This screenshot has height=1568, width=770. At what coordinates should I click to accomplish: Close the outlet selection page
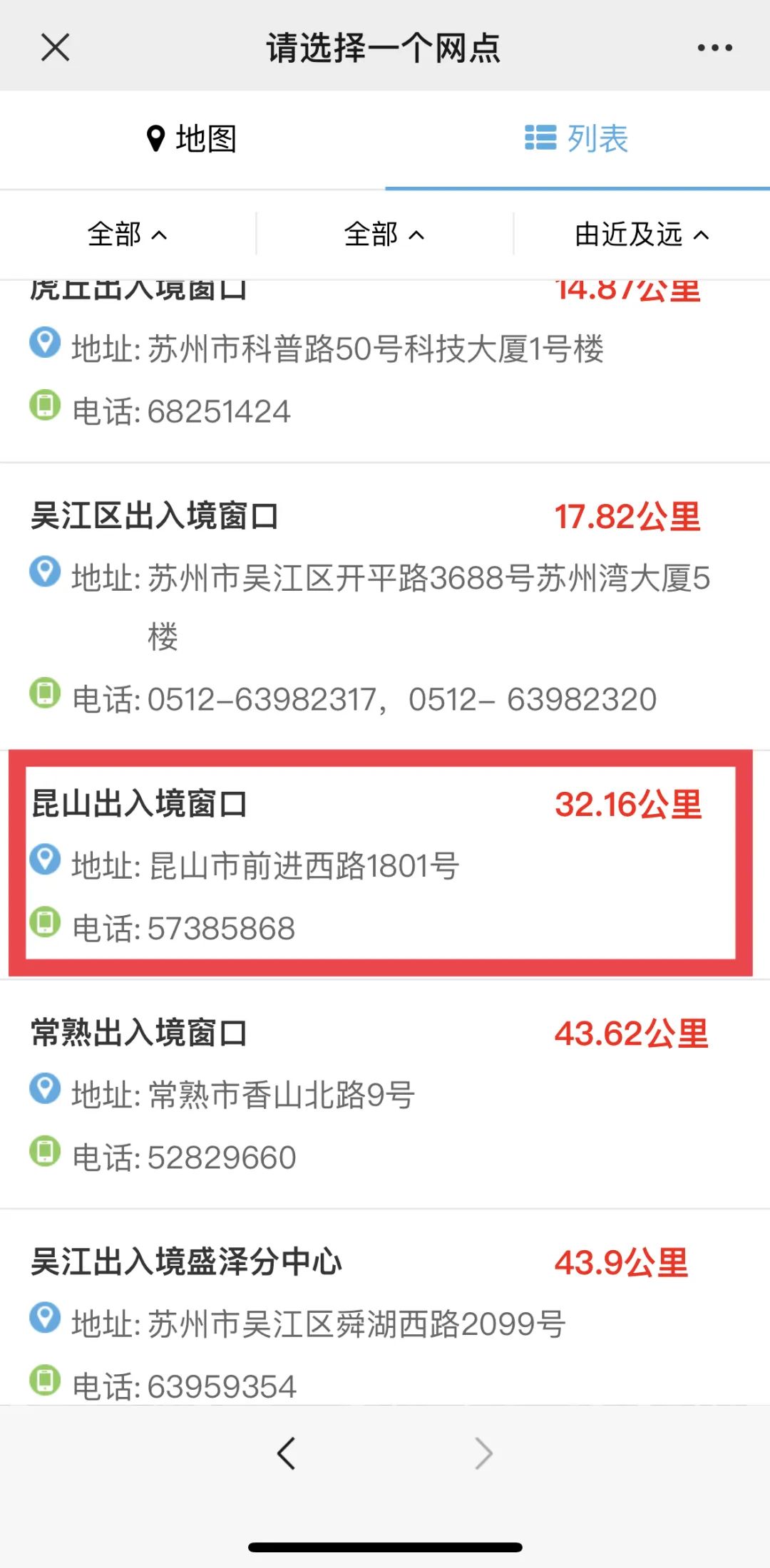click(x=55, y=48)
